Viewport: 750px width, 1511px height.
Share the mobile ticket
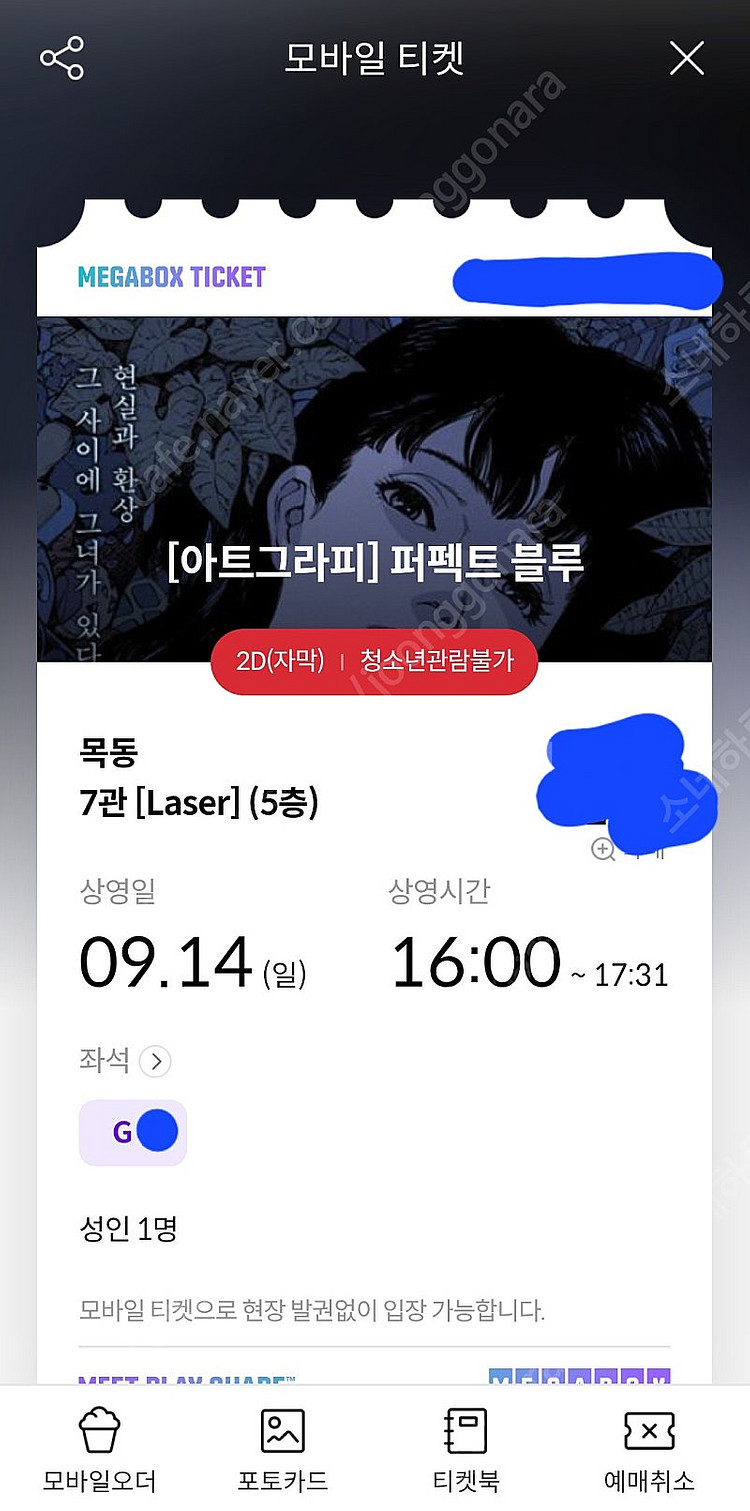(x=62, y=59)
